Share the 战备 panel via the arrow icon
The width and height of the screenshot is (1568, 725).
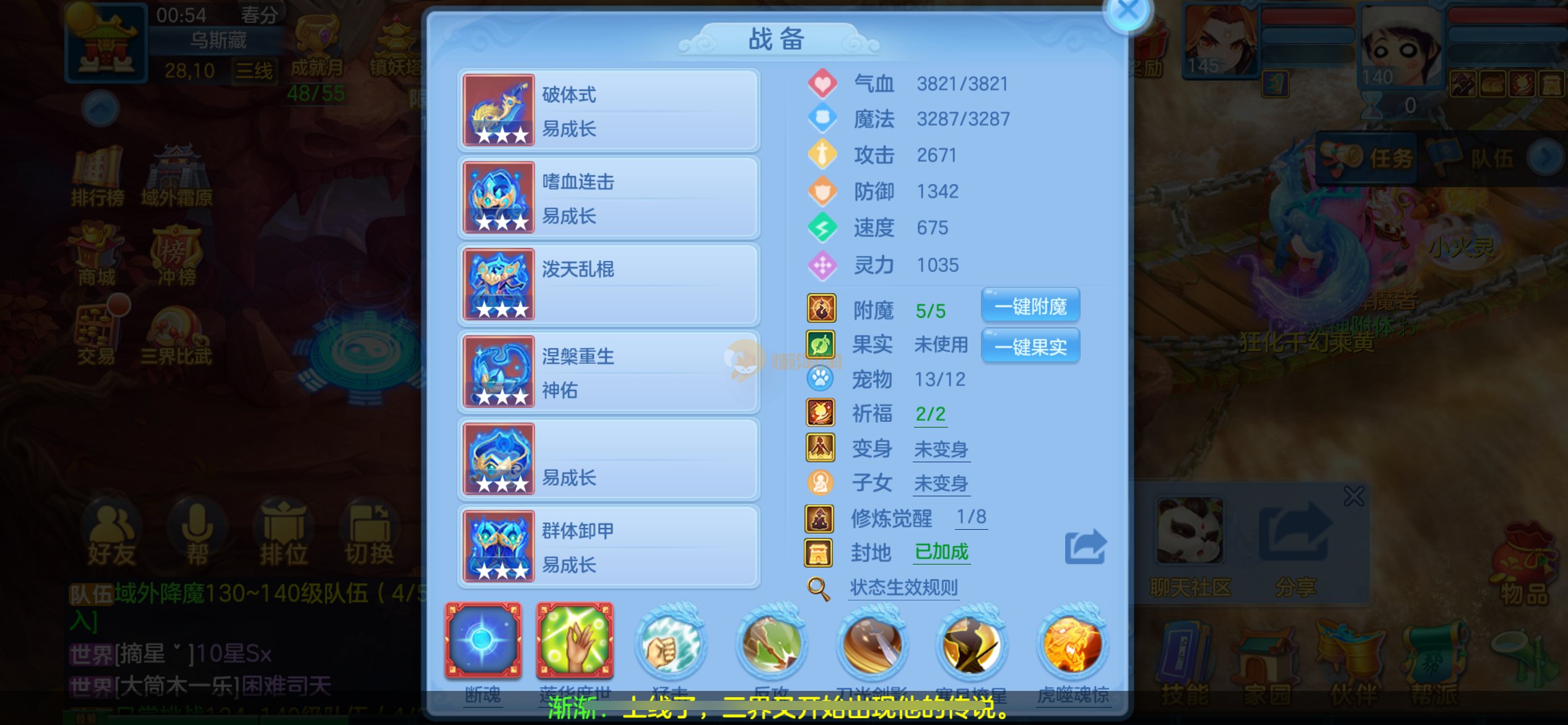(x=1085, y=547)
